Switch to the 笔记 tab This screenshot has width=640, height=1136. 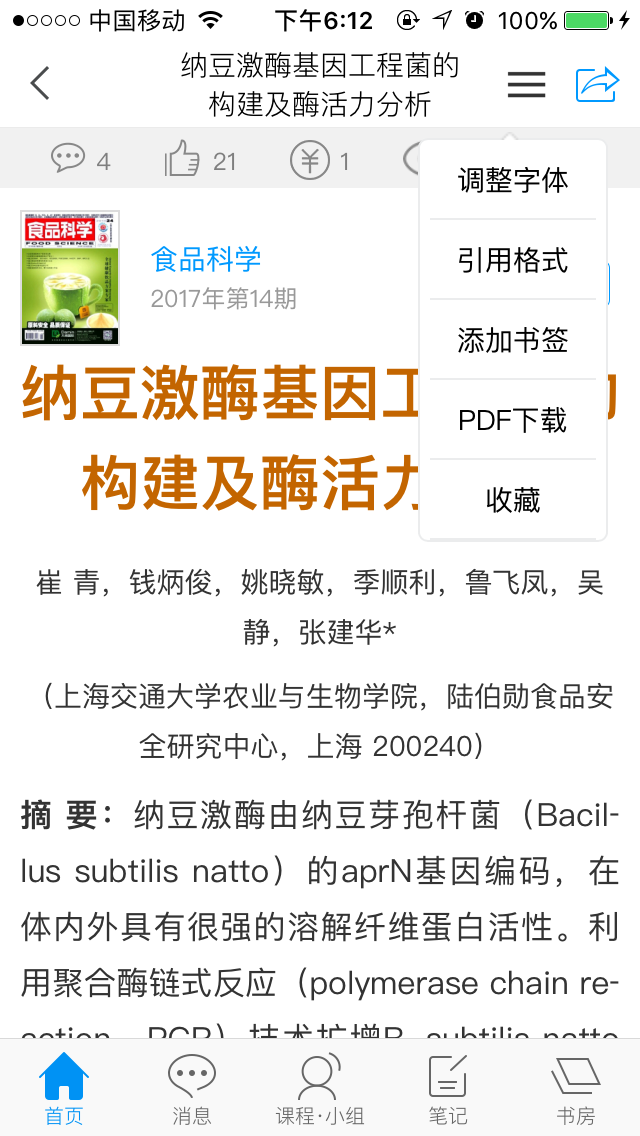tap(448, 1088)
